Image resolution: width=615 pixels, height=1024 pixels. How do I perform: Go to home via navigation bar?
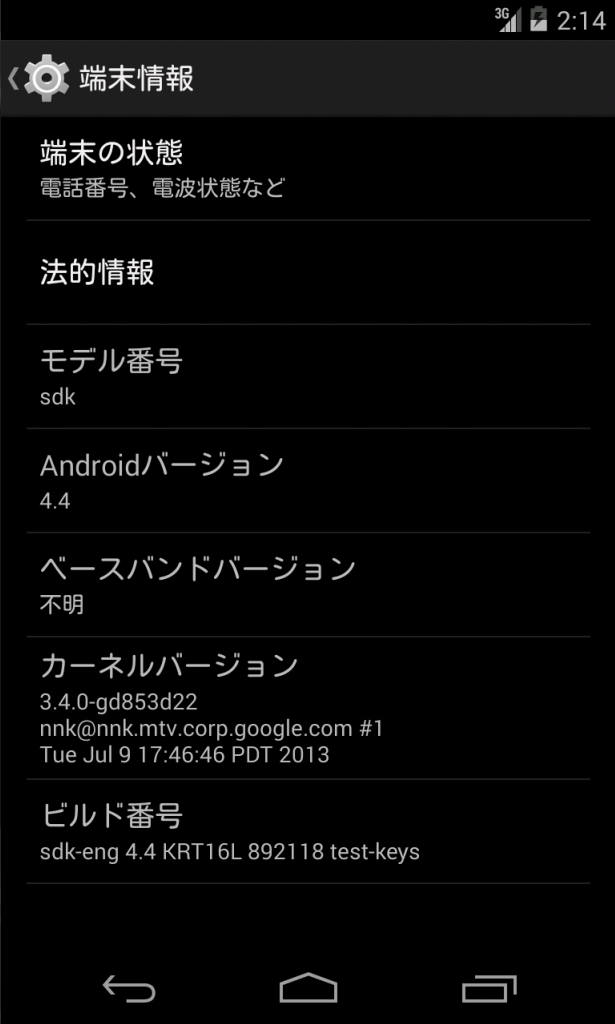pos(308,987)
